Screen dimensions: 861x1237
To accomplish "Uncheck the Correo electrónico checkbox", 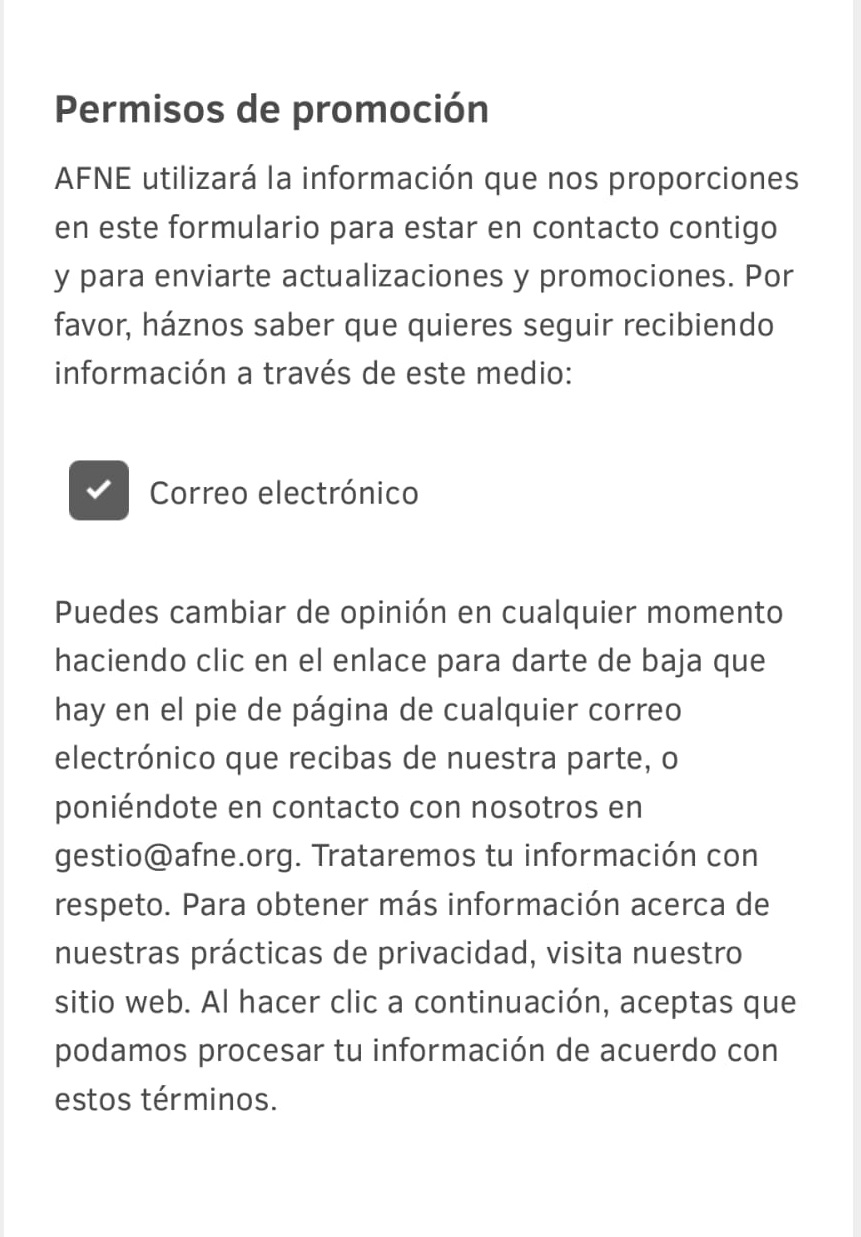I will [x=98, y=491].
